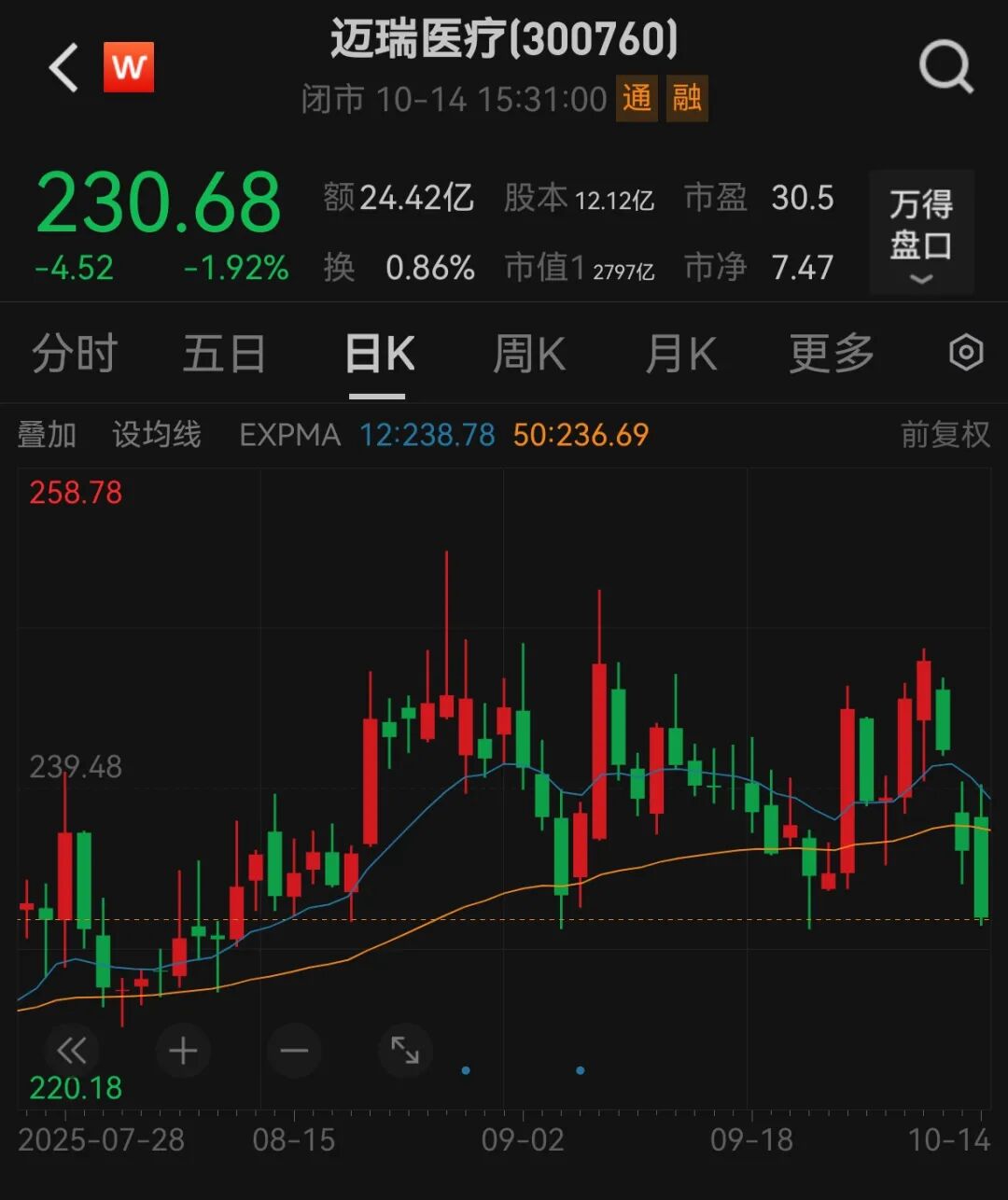
Task: Change the EXPMA indicator
Action: pyautogui.click(x=289, y=435)
